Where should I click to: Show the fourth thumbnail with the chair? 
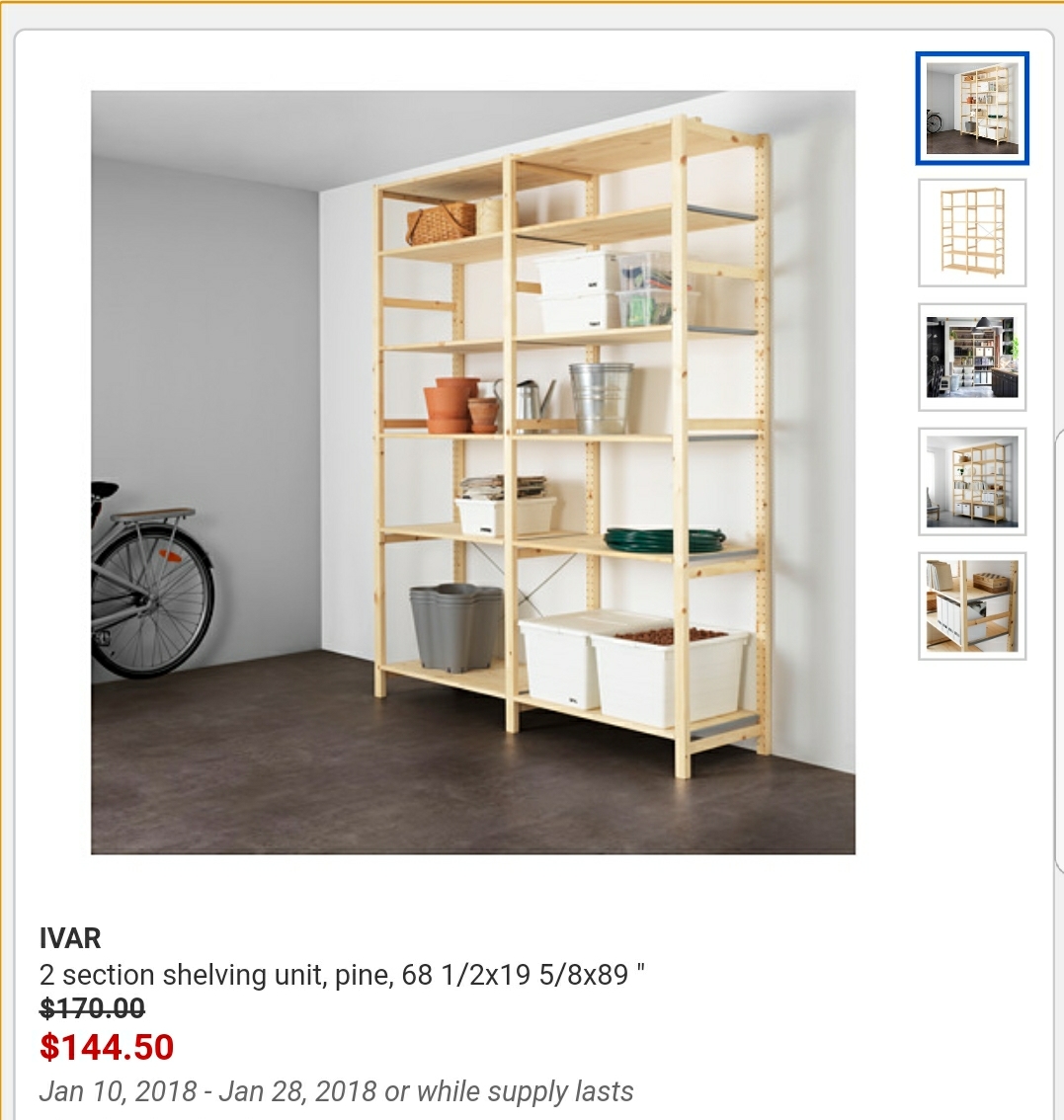pyautogui.click(x=972, y=482)
